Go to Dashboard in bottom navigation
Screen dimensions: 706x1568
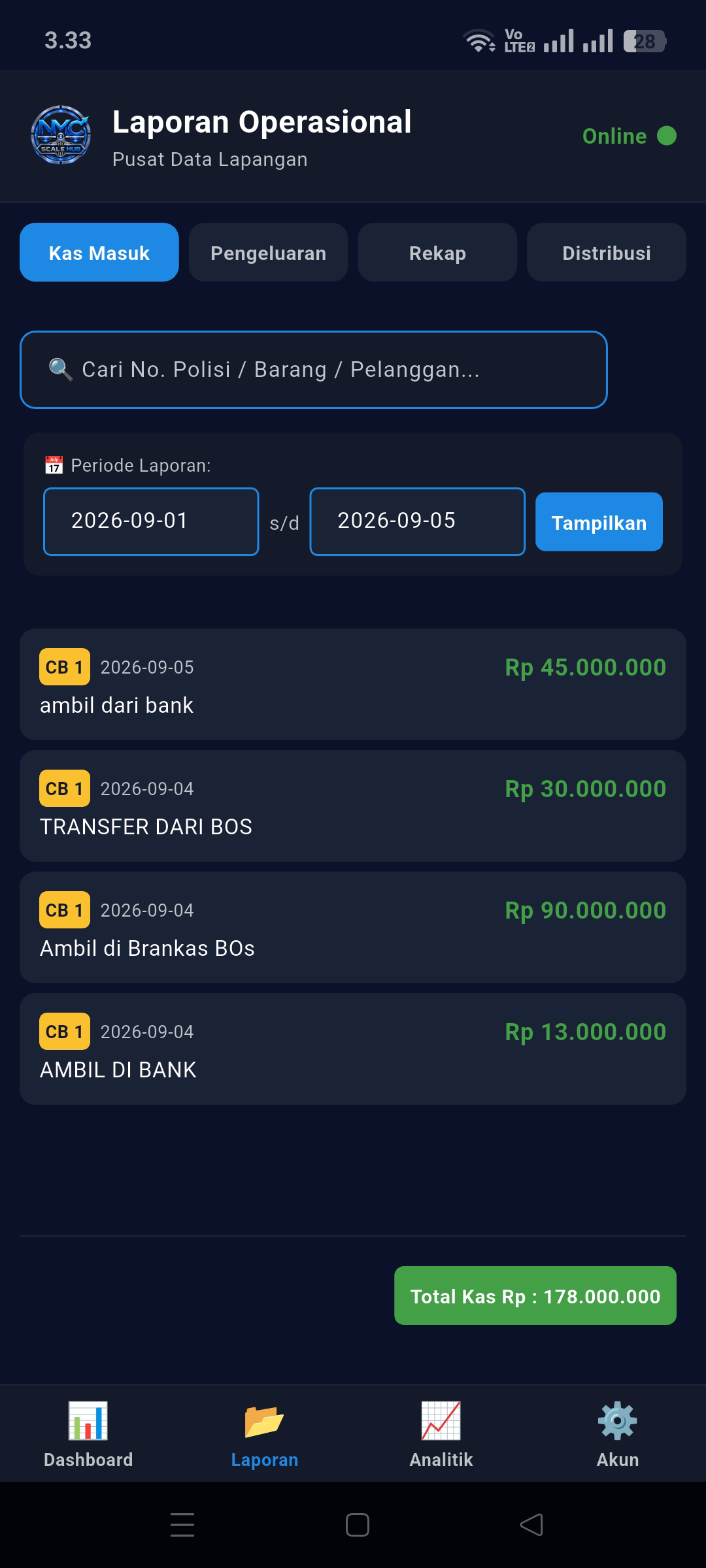click(88, 1434)
